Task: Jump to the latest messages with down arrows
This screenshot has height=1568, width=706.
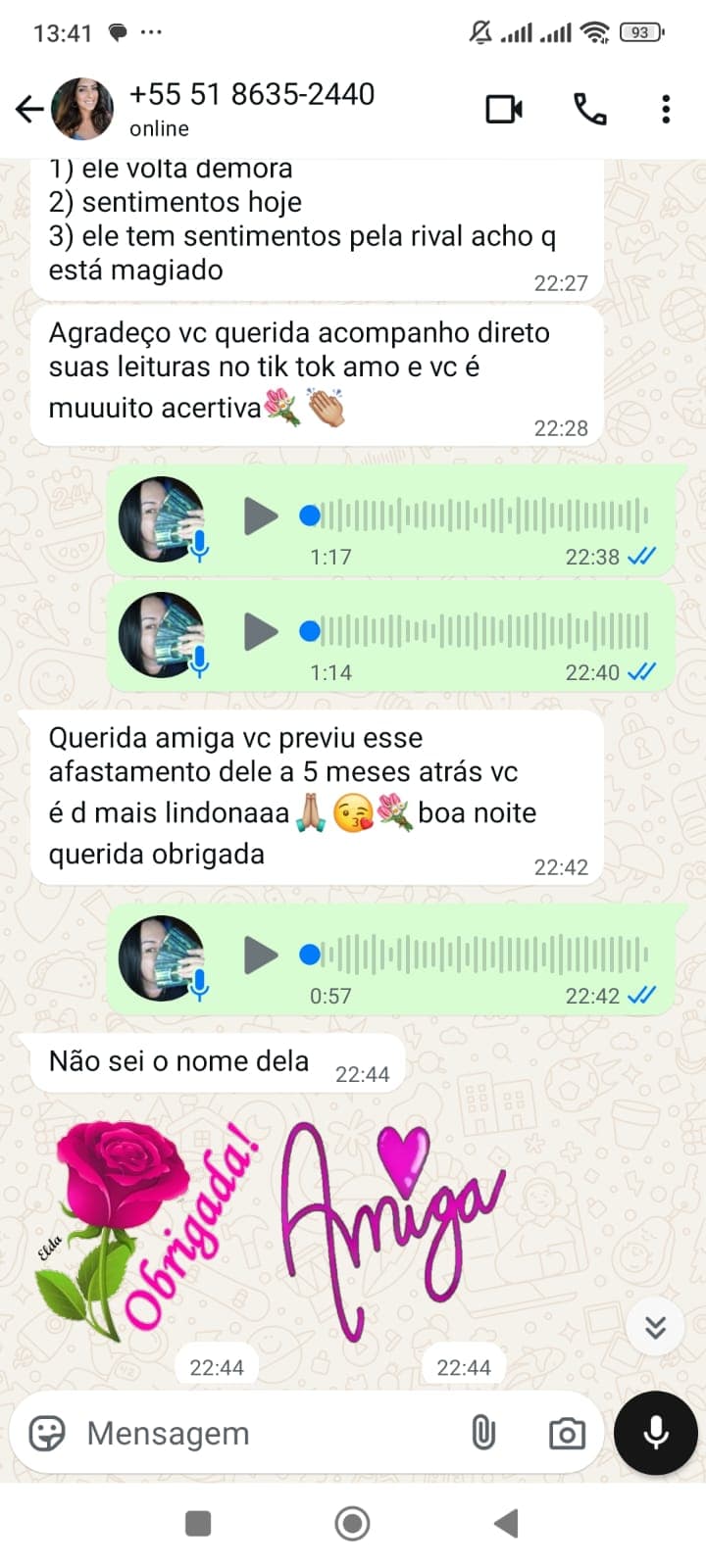Action: coord(655,1327)
